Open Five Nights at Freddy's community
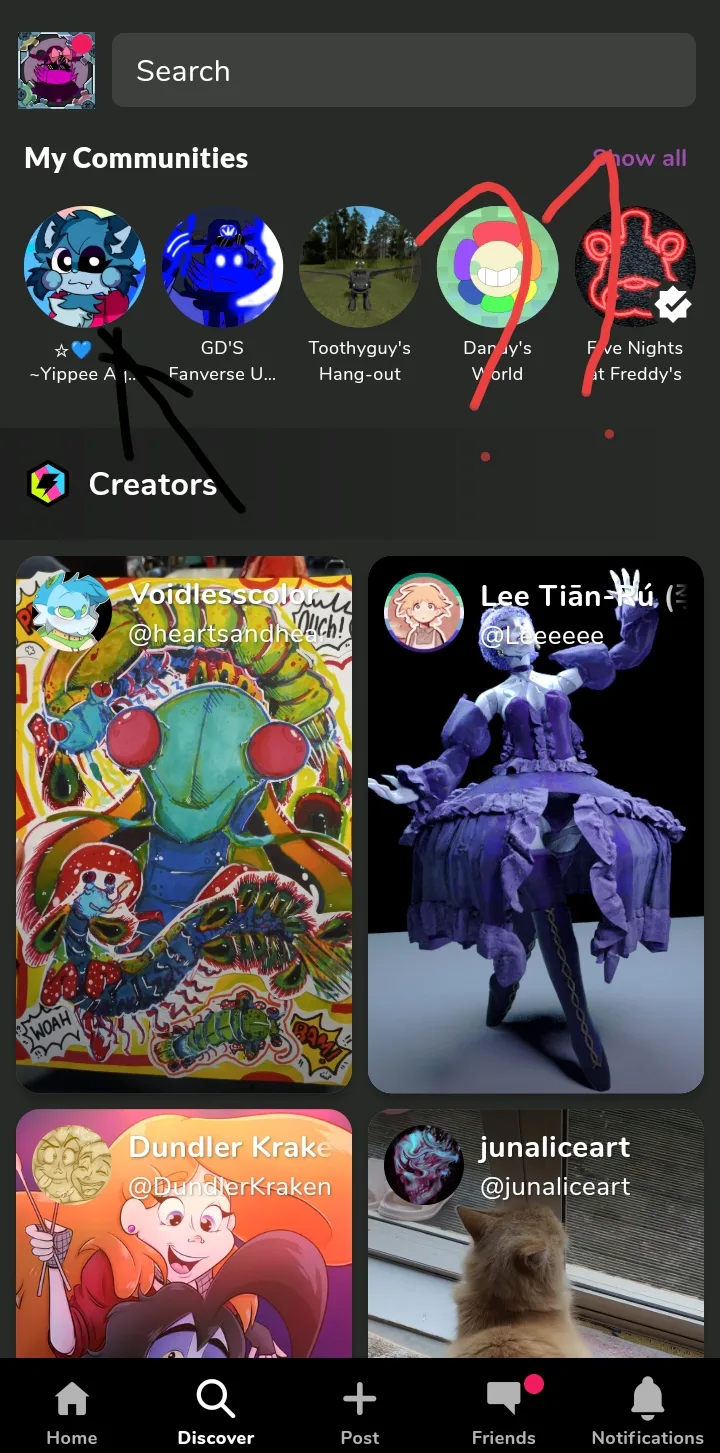720x1453 pixels. [x=635, y=295]
